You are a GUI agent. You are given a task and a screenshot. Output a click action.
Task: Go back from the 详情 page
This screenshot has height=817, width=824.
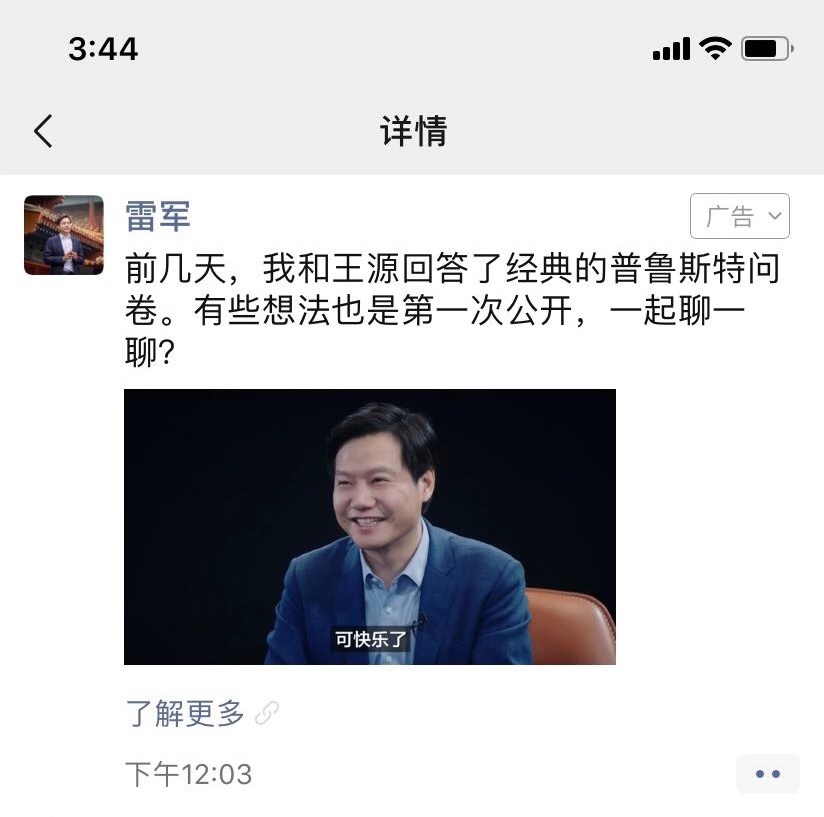click(43, 131)
